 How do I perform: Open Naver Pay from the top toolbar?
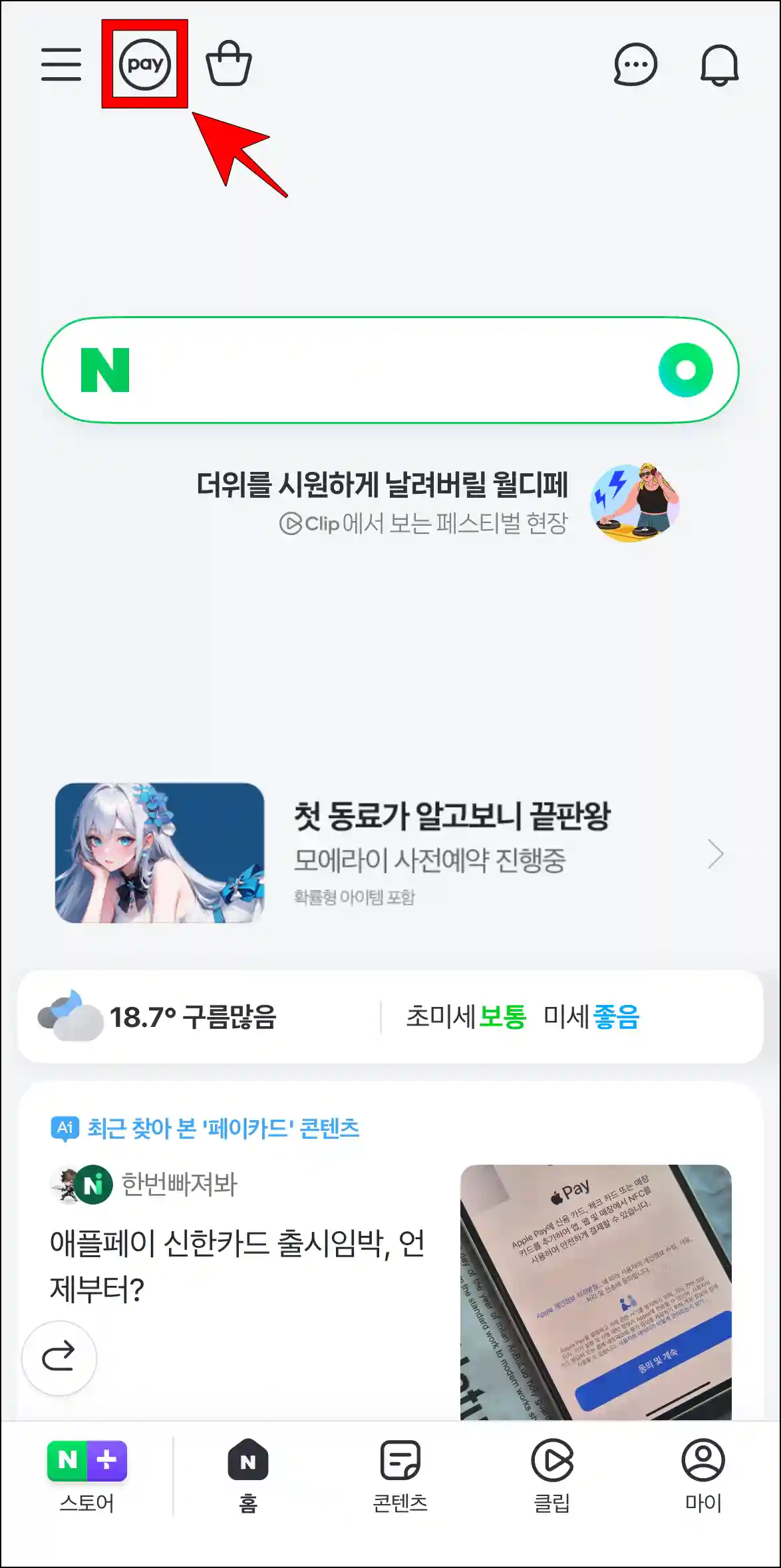[x=144, y=65]
